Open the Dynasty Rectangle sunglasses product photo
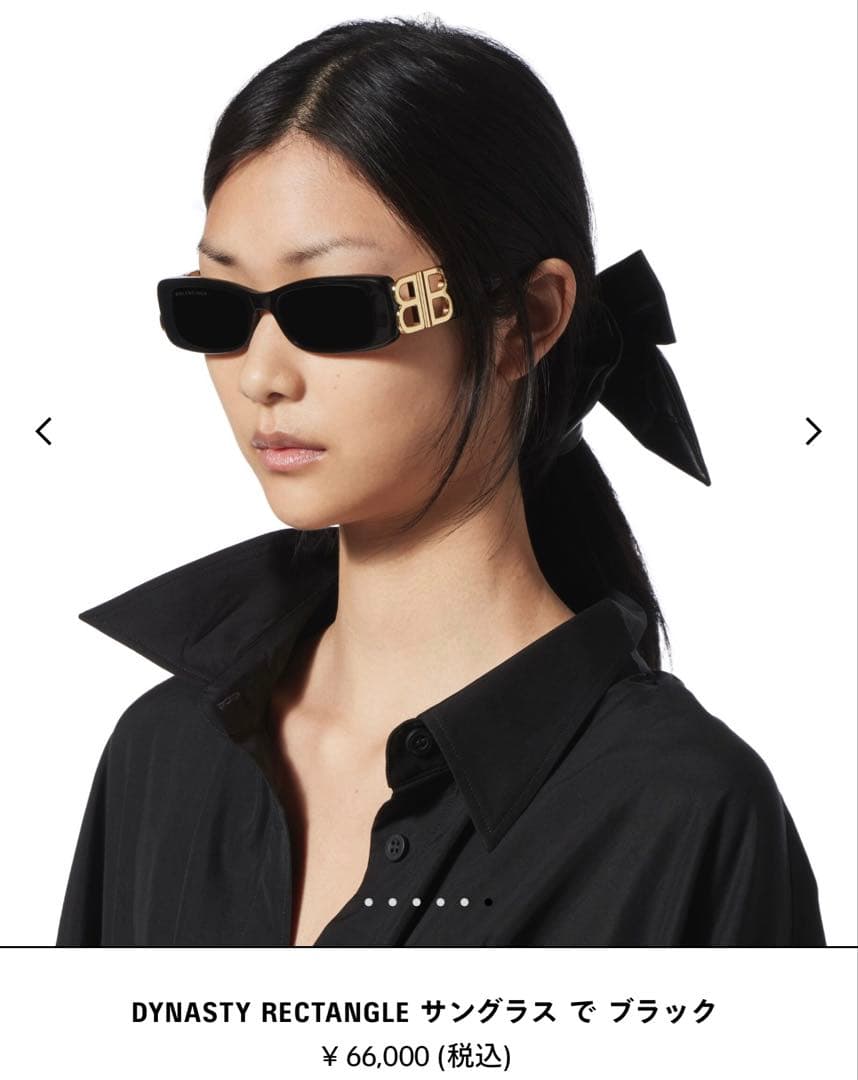Image resolution: width=858 pixels, height=1080 pixels. click(x=430, y=500)
